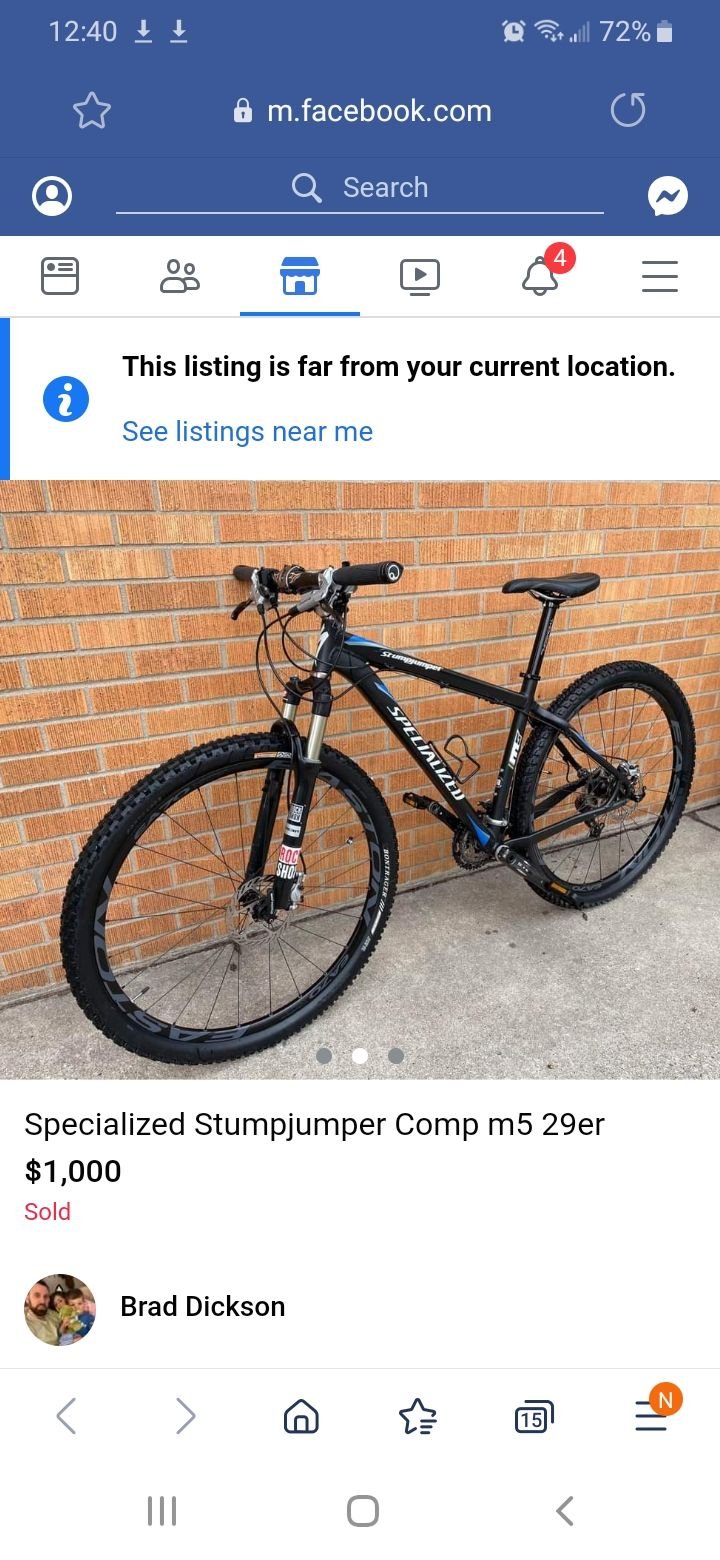Switch to the Friends tab
The width and height of the screenshot is (720, 1560).
[x=180, y=276]
